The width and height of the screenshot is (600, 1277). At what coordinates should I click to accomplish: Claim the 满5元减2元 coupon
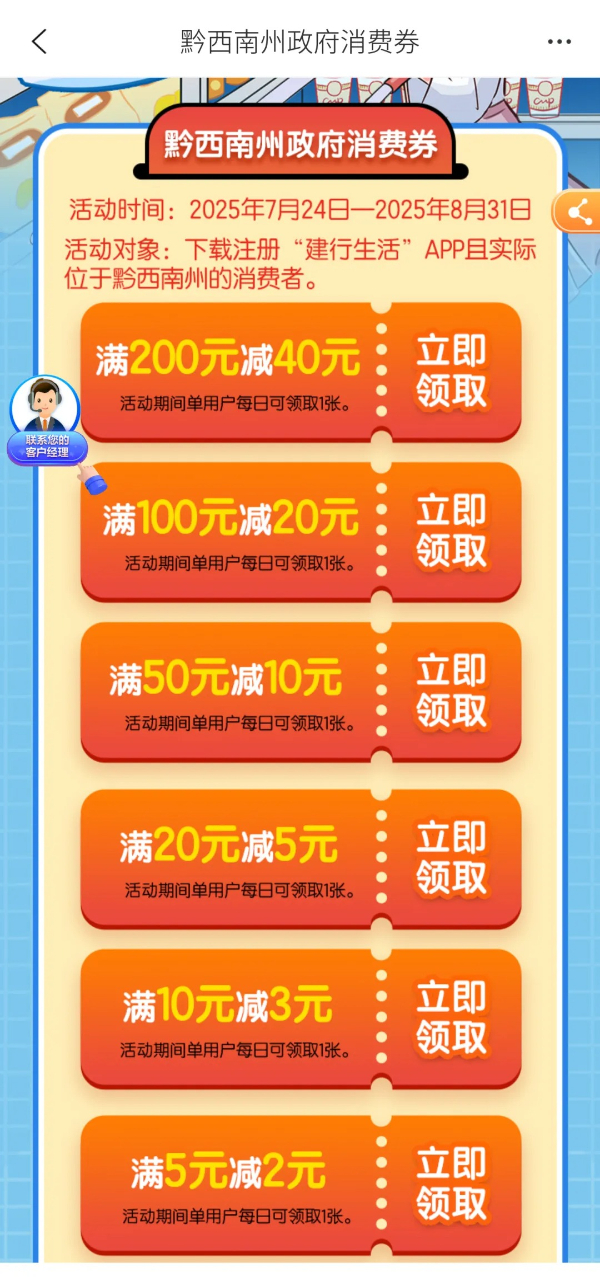[x=451, y=1185]
